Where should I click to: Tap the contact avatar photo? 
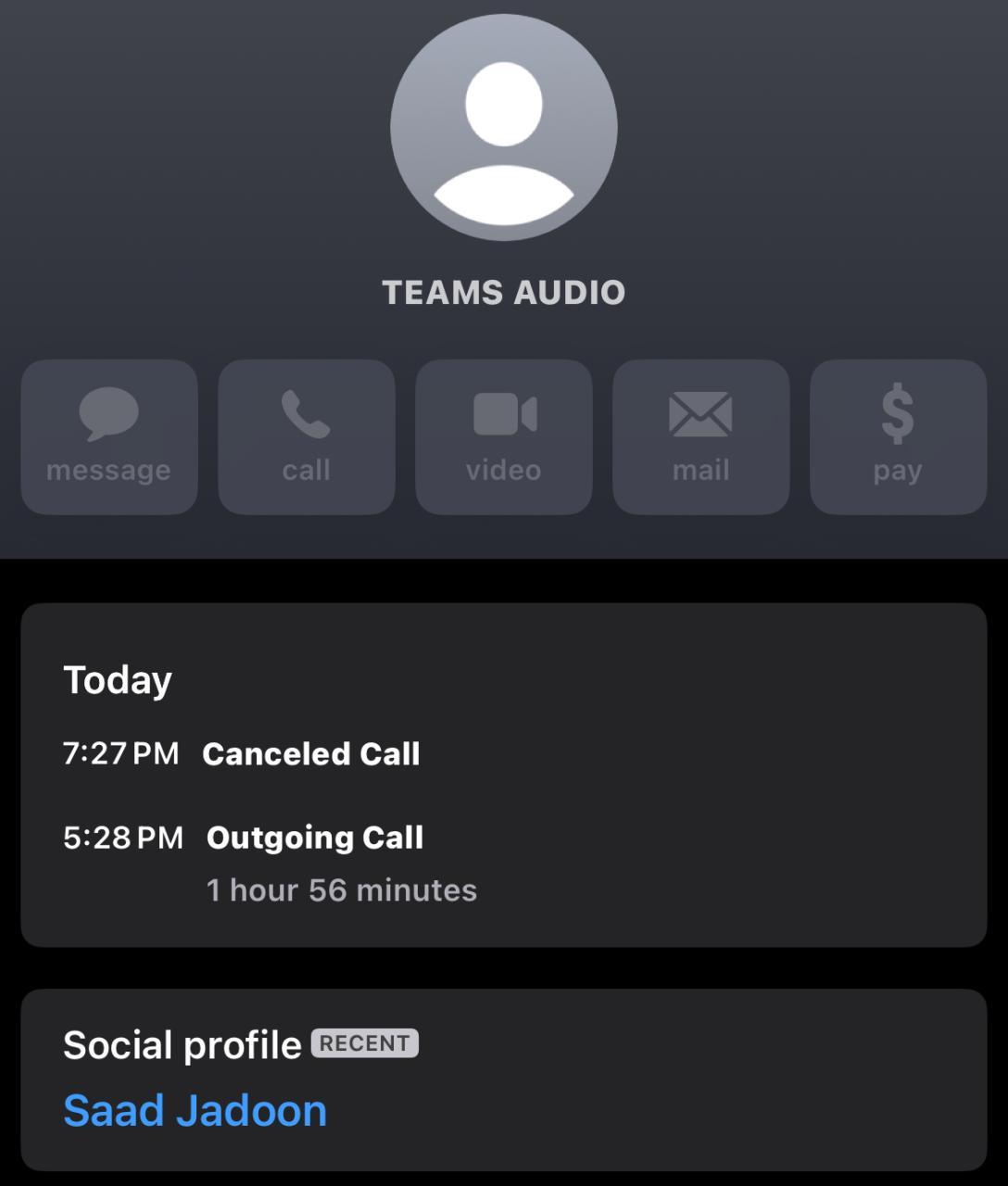tap(504, 128)
